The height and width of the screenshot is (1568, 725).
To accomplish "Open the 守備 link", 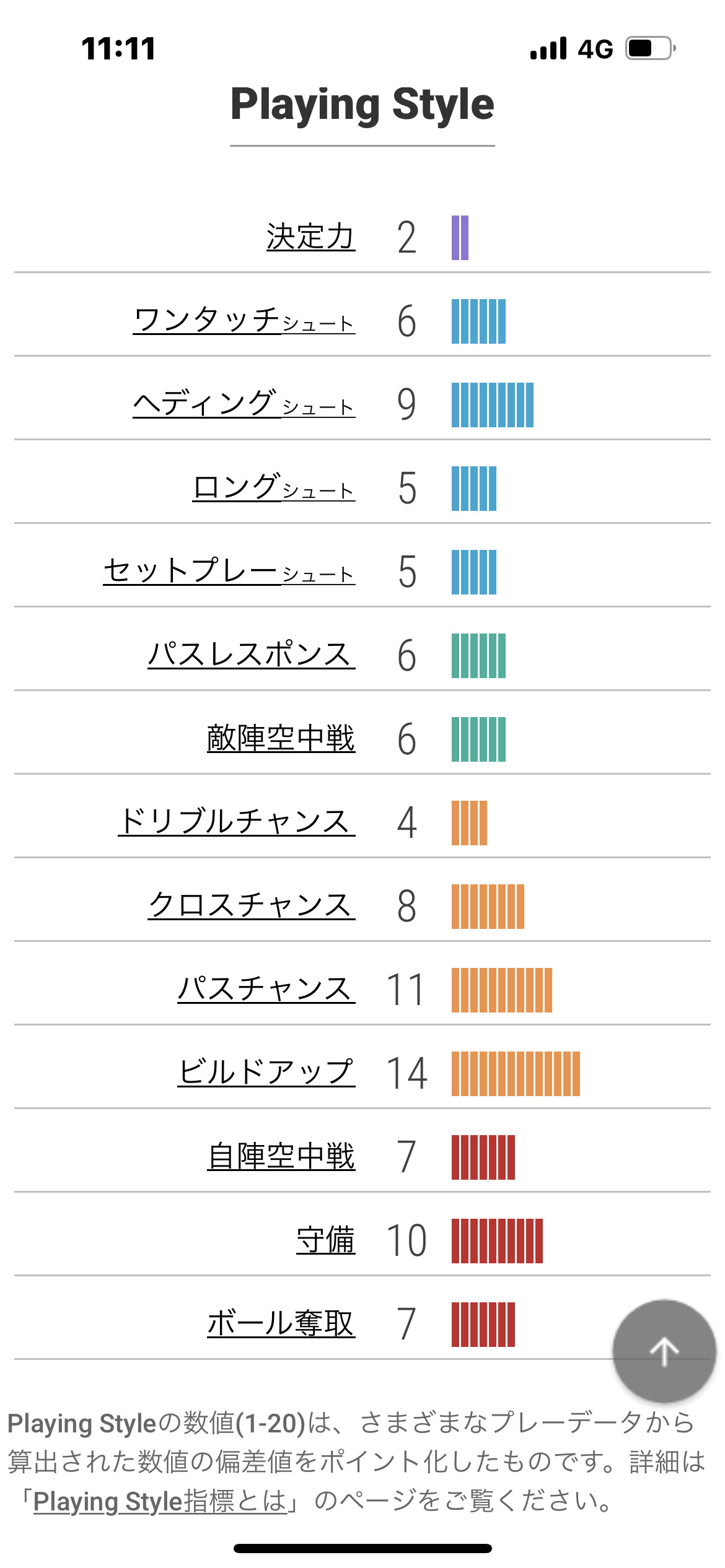I will pos(326,1240).
